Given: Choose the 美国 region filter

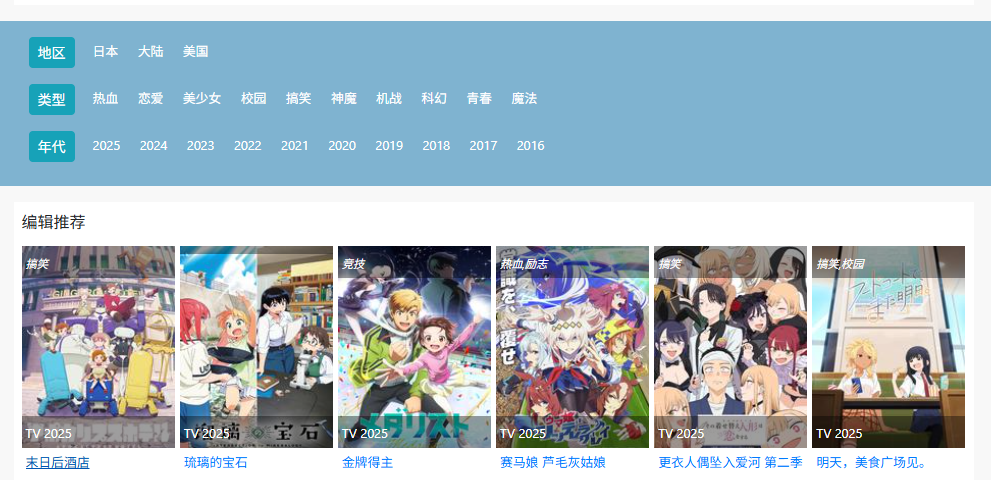Looking at the screenshot, I should click(195, 51).
